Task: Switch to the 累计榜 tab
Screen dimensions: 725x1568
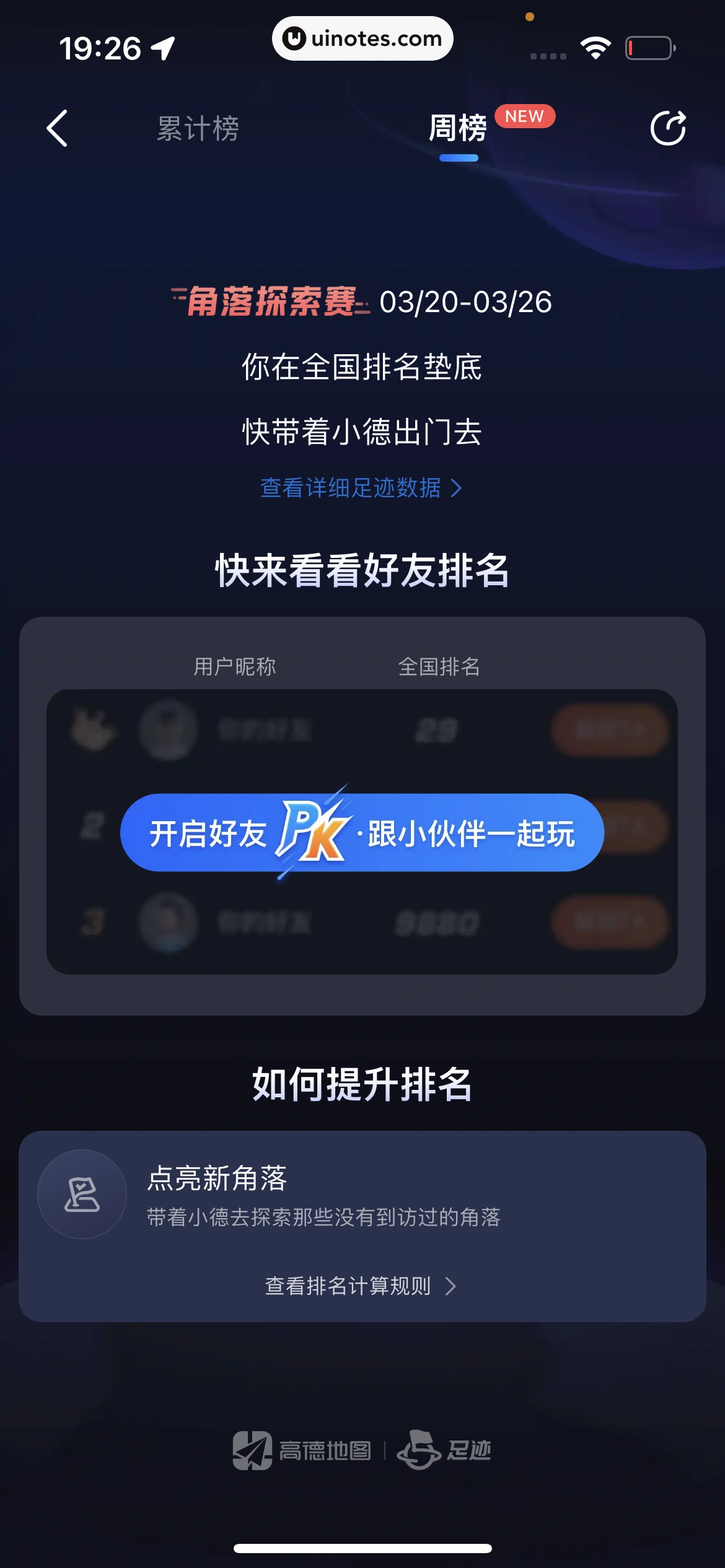Action: [x=198, y=129]
